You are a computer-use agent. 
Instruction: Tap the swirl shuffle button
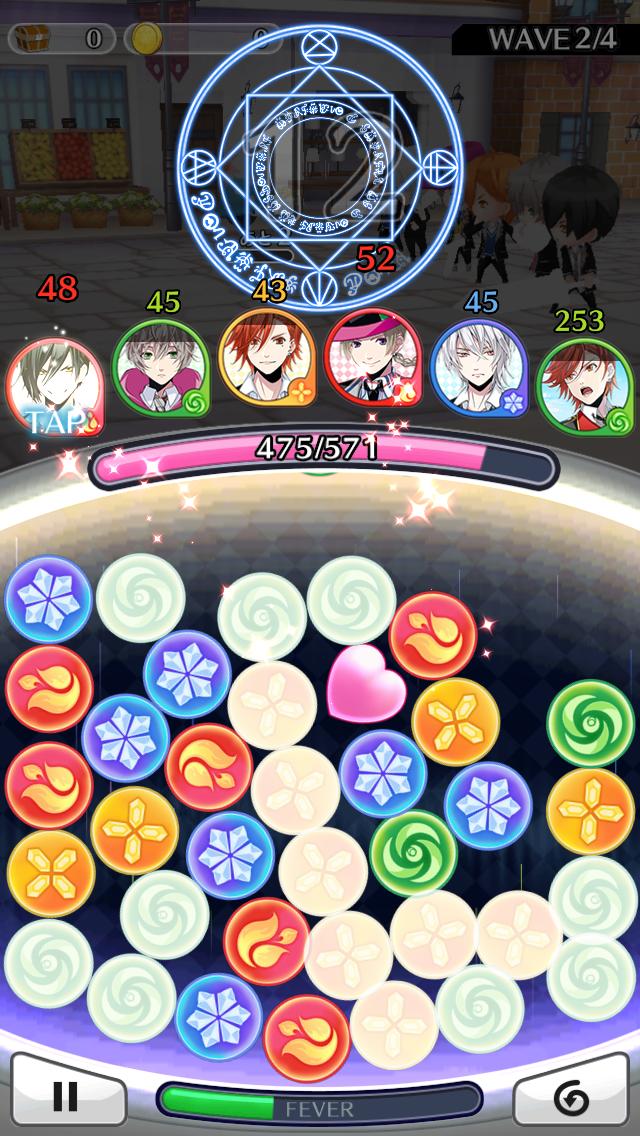(x=571, y=1095)
